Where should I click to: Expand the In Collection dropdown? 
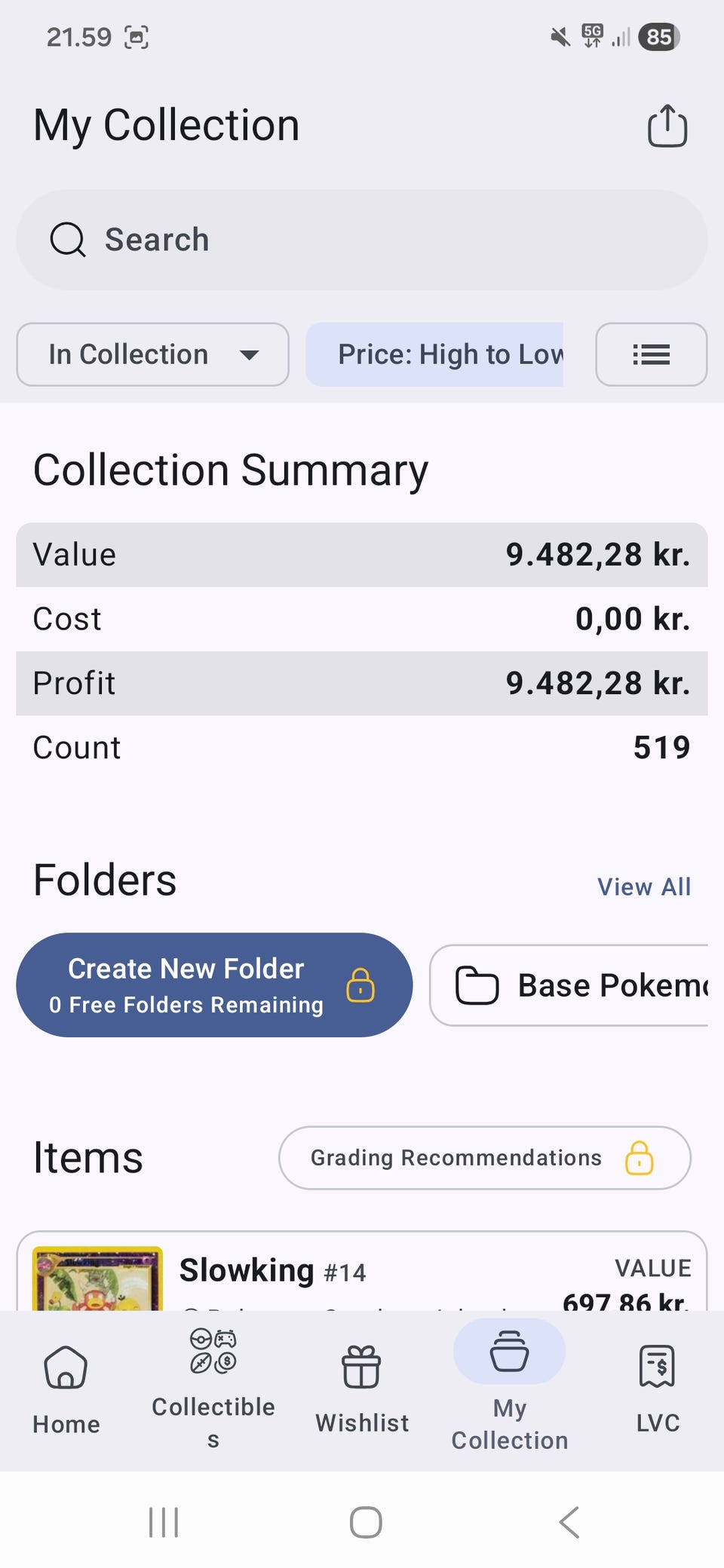click(x=152, y=354)
